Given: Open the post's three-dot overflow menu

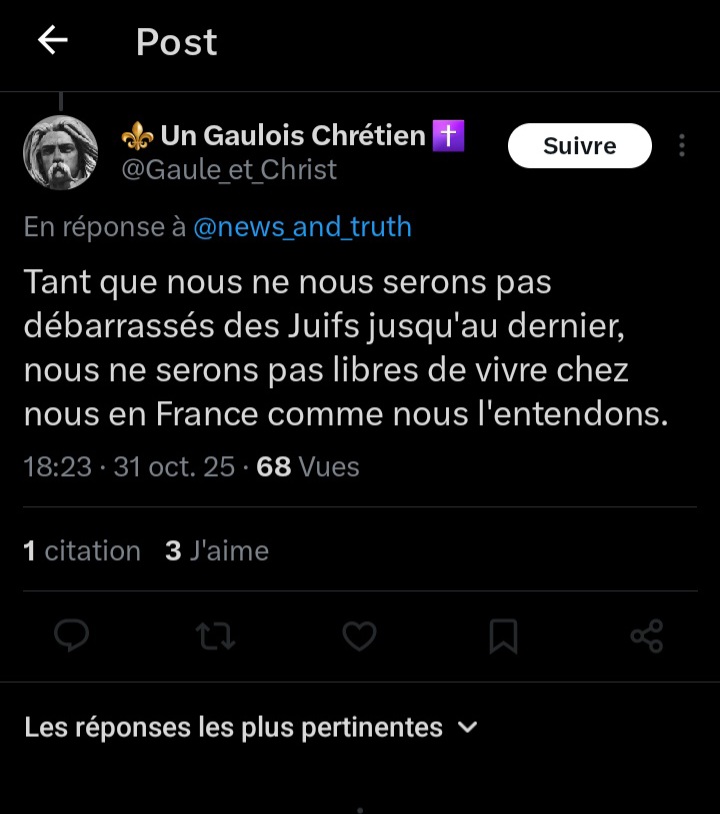Looking at the screenshot, I should [682, 146].
